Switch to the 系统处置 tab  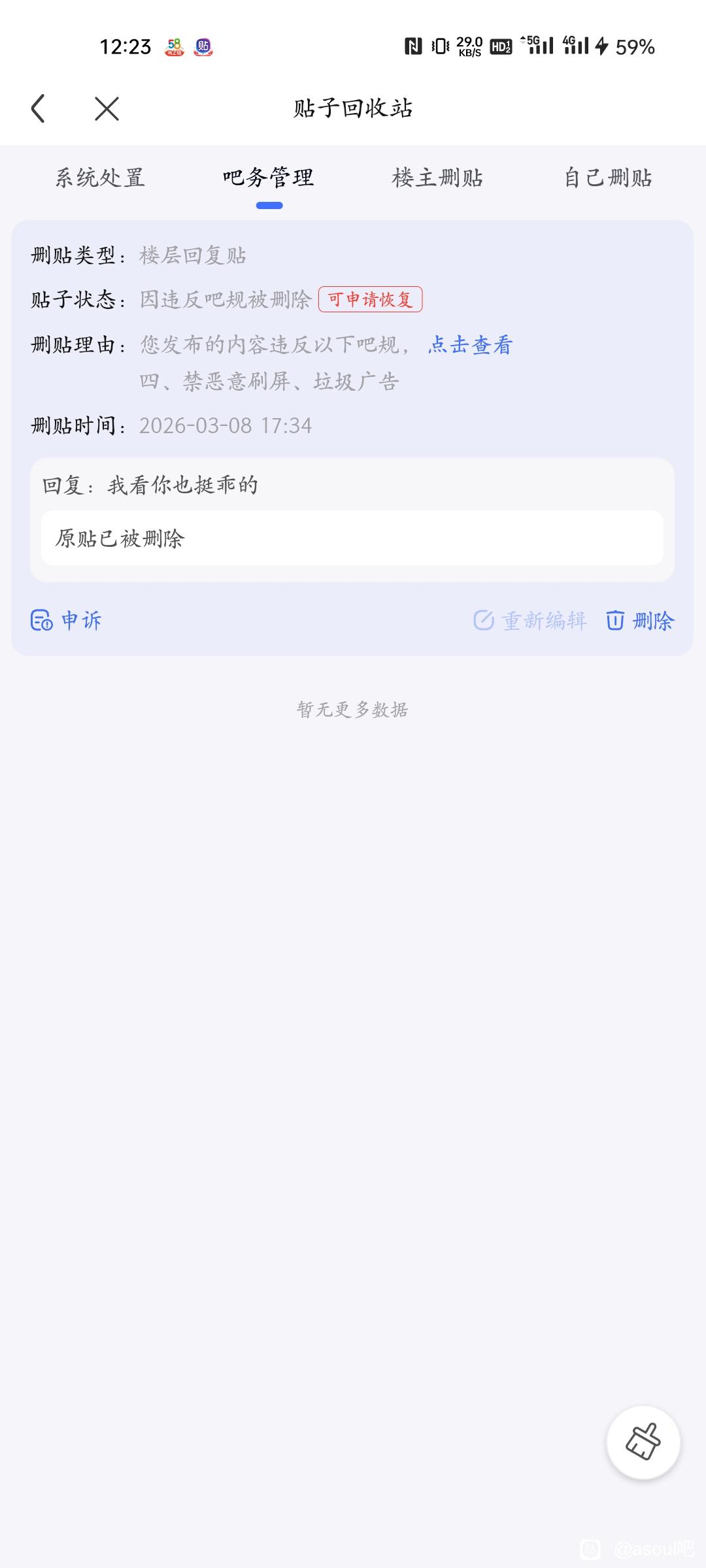(99, 178)
